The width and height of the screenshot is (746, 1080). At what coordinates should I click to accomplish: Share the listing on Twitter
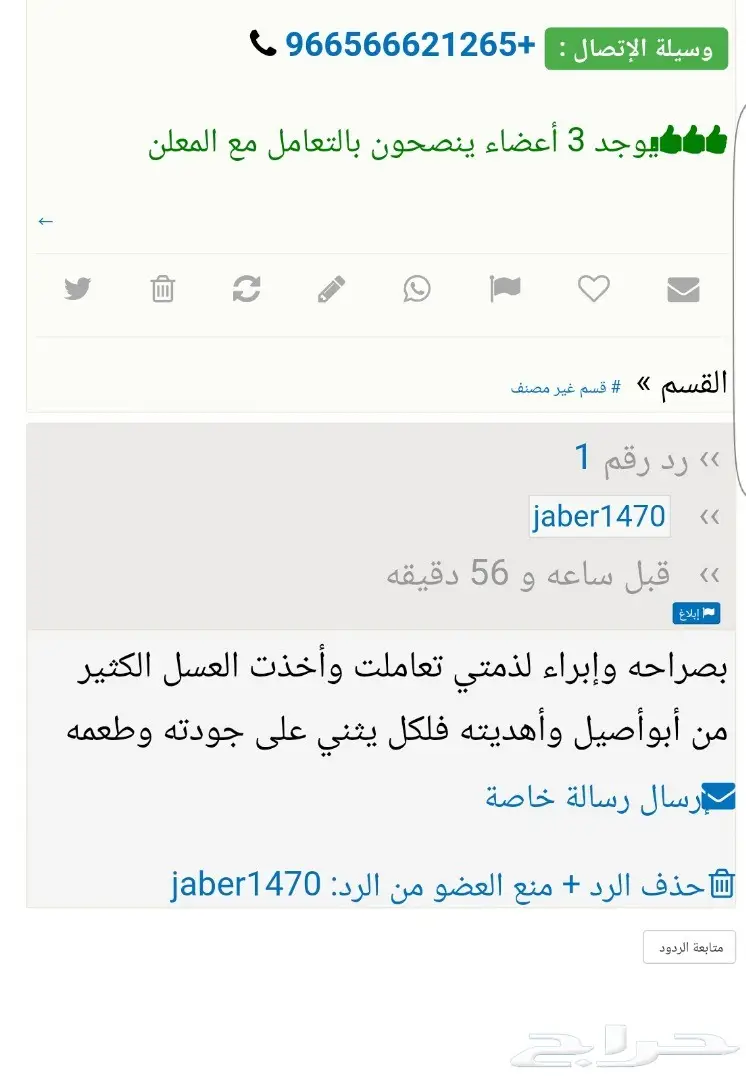(77, 289)
